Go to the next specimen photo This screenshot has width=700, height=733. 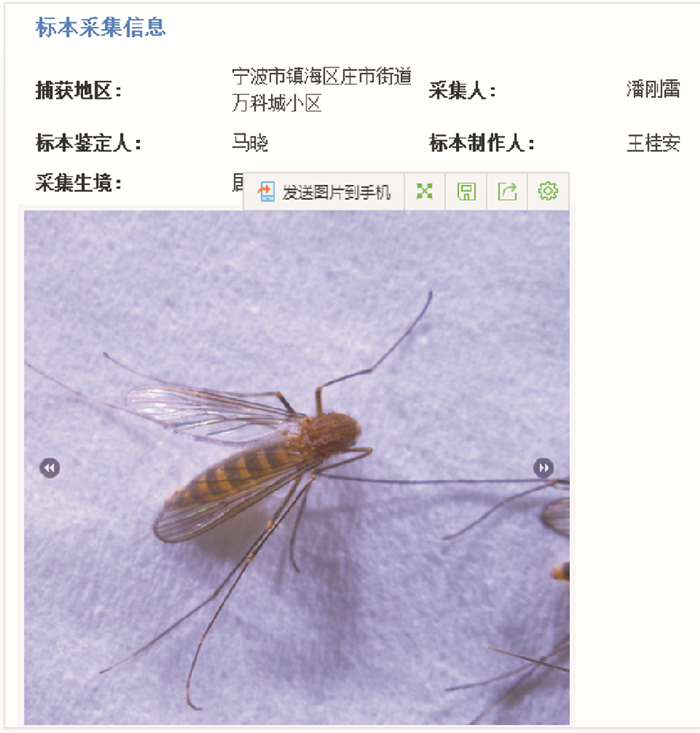click(543, 468)
